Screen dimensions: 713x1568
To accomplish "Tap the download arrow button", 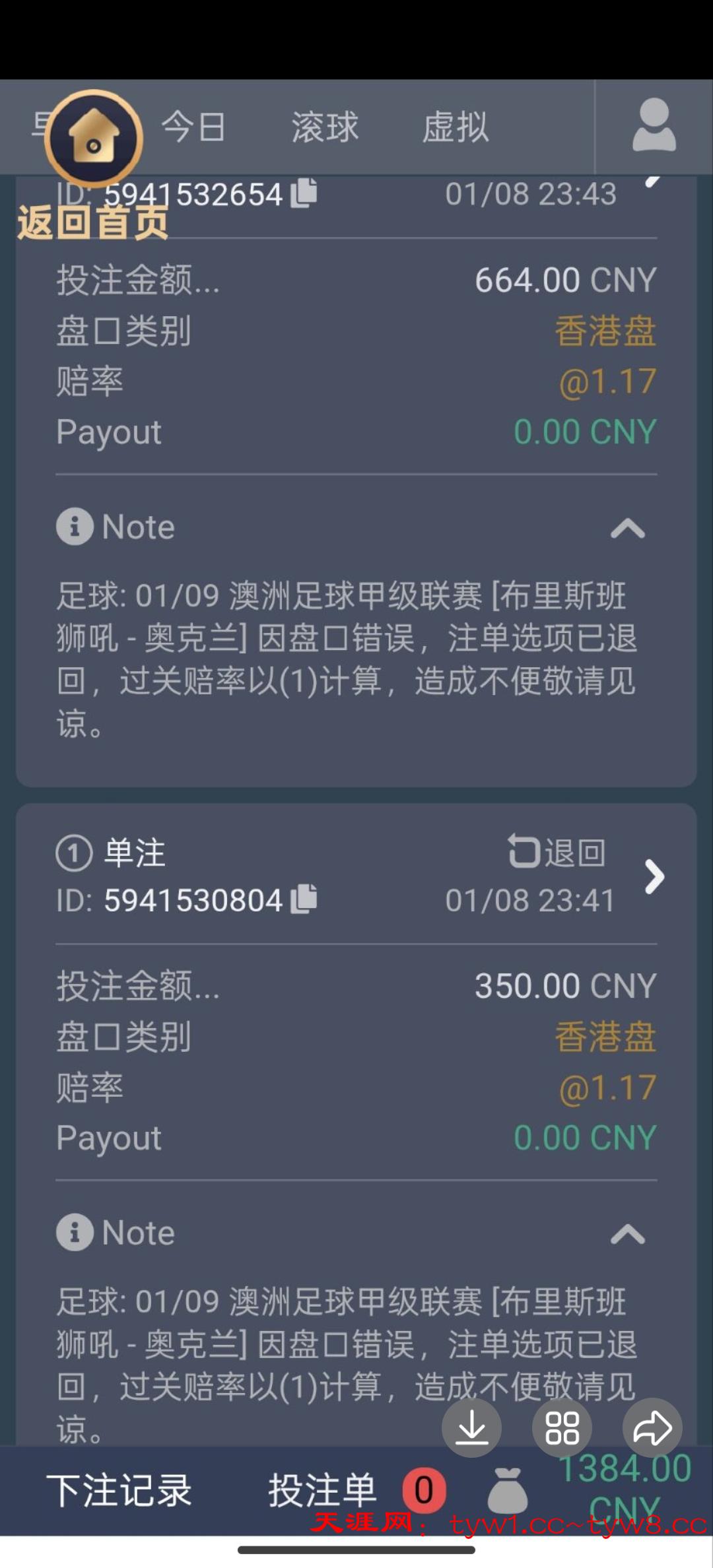I will point(471,1427).
